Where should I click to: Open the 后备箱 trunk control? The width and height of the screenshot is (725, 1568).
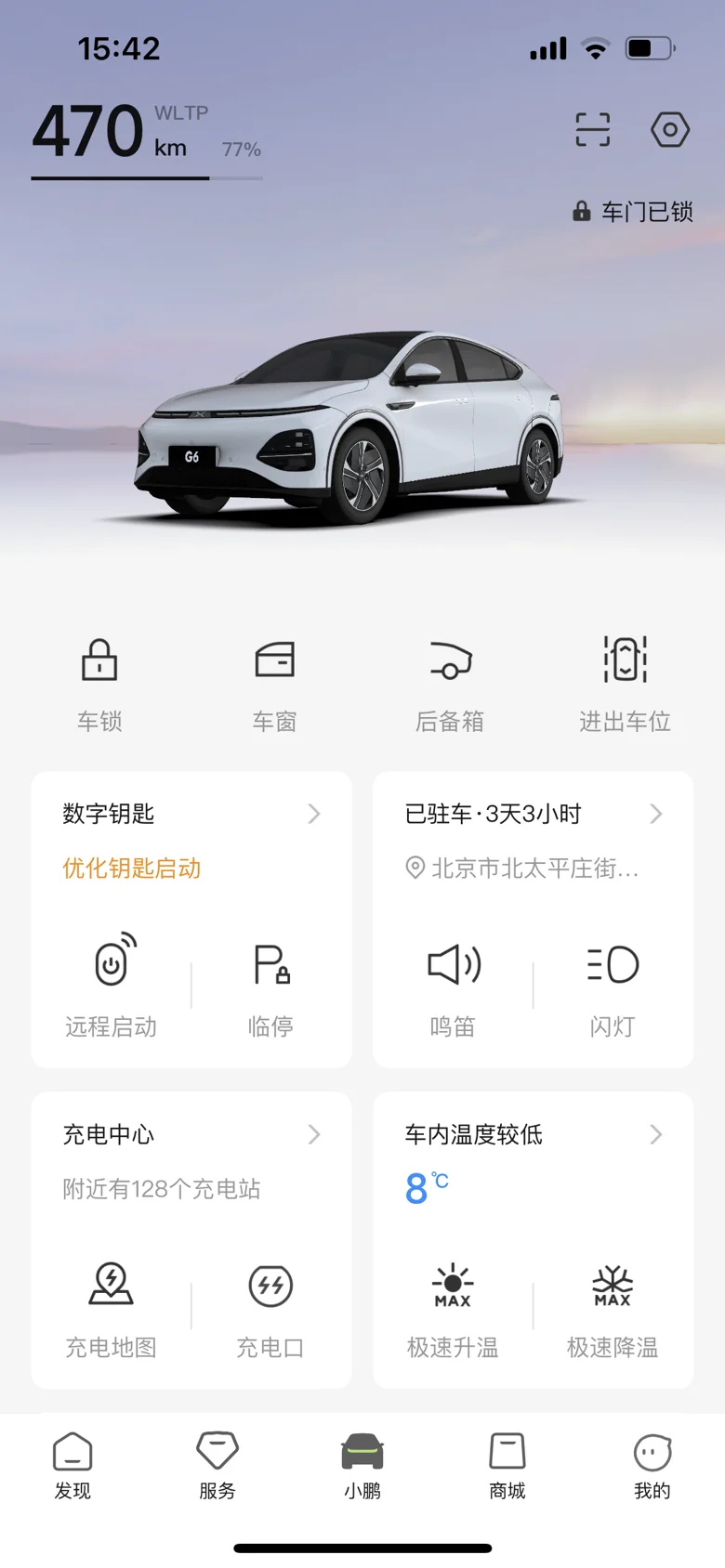click(450, 684)
